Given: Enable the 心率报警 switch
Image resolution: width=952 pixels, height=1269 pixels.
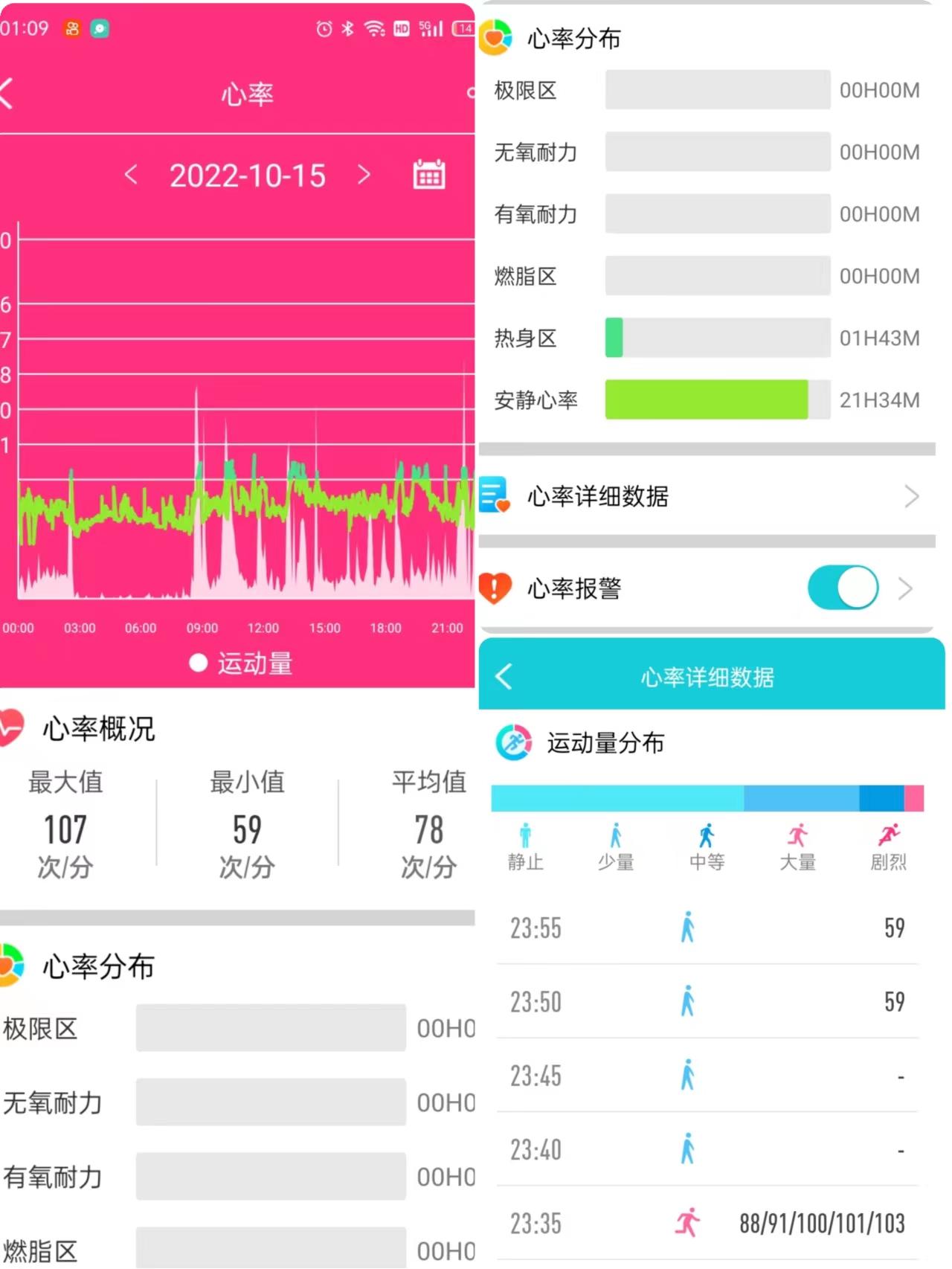Looking at the screenshot, I should (843, 587).
